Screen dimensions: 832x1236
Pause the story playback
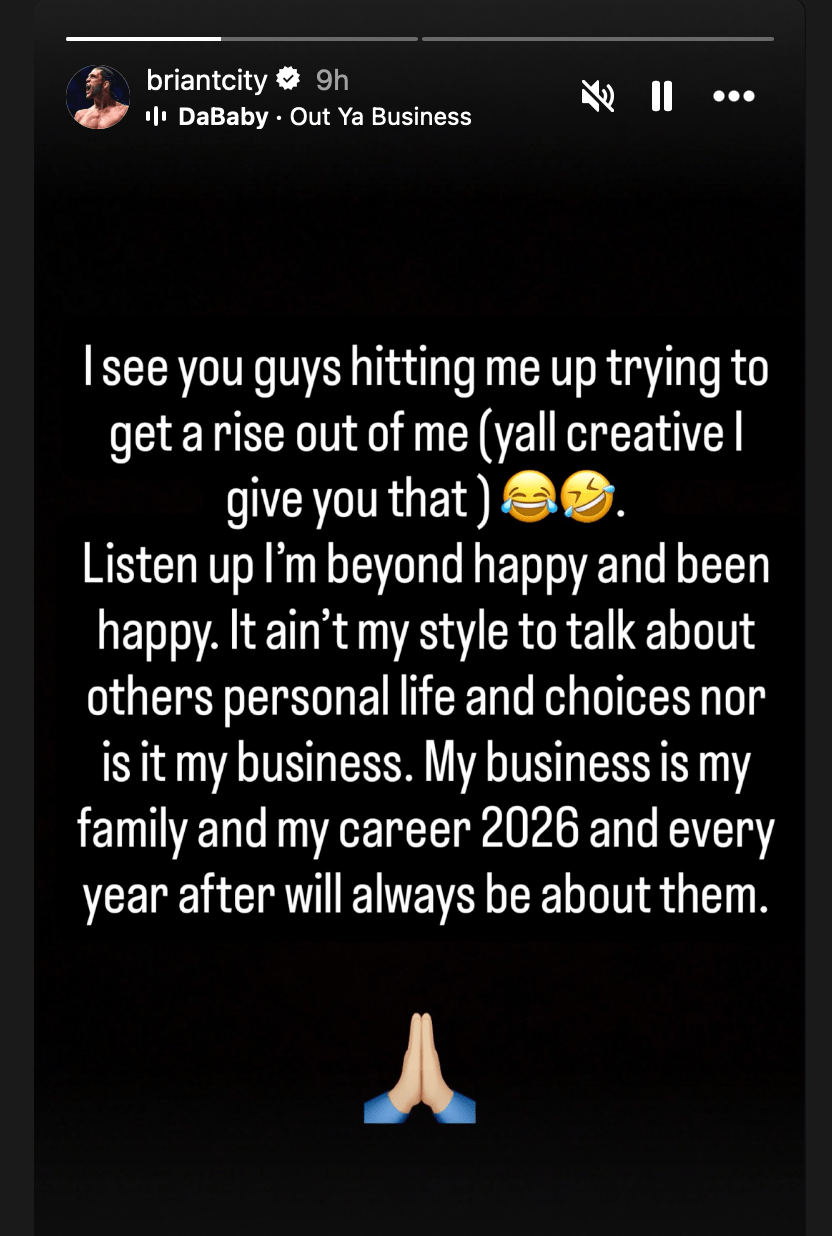tap(661, 97)
